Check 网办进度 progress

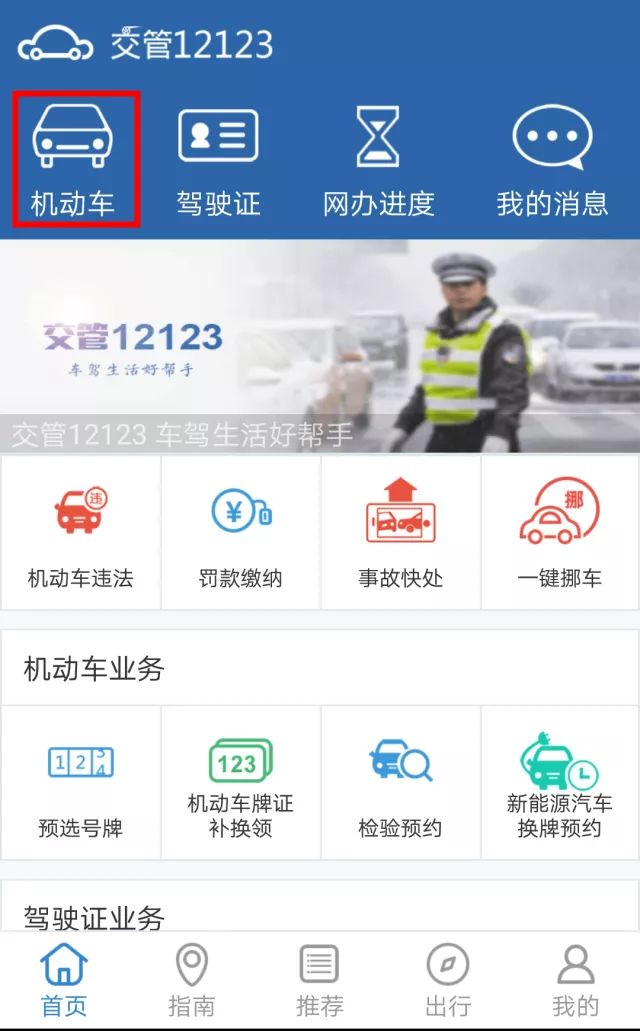point(378,160)
